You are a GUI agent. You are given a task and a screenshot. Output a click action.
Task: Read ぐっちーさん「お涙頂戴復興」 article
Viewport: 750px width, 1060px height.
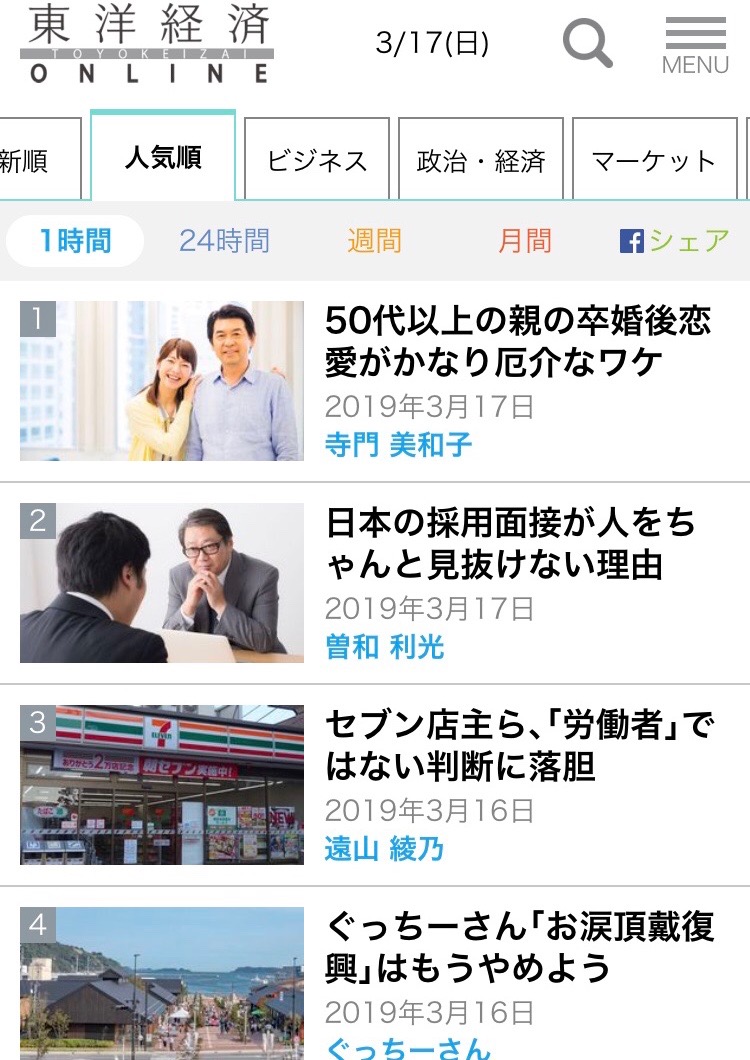[520, 947]
